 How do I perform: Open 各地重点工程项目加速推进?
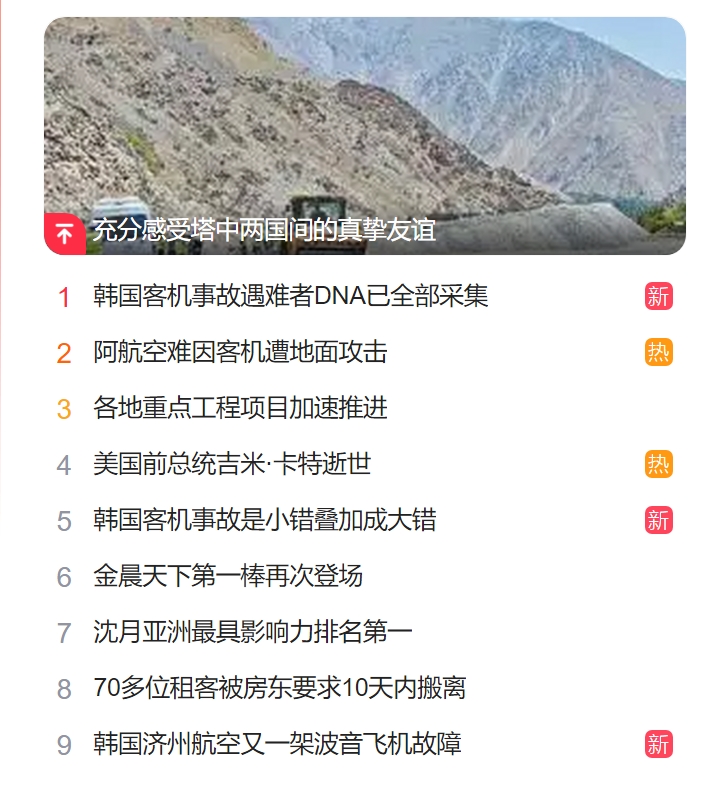tap(240, 408)
